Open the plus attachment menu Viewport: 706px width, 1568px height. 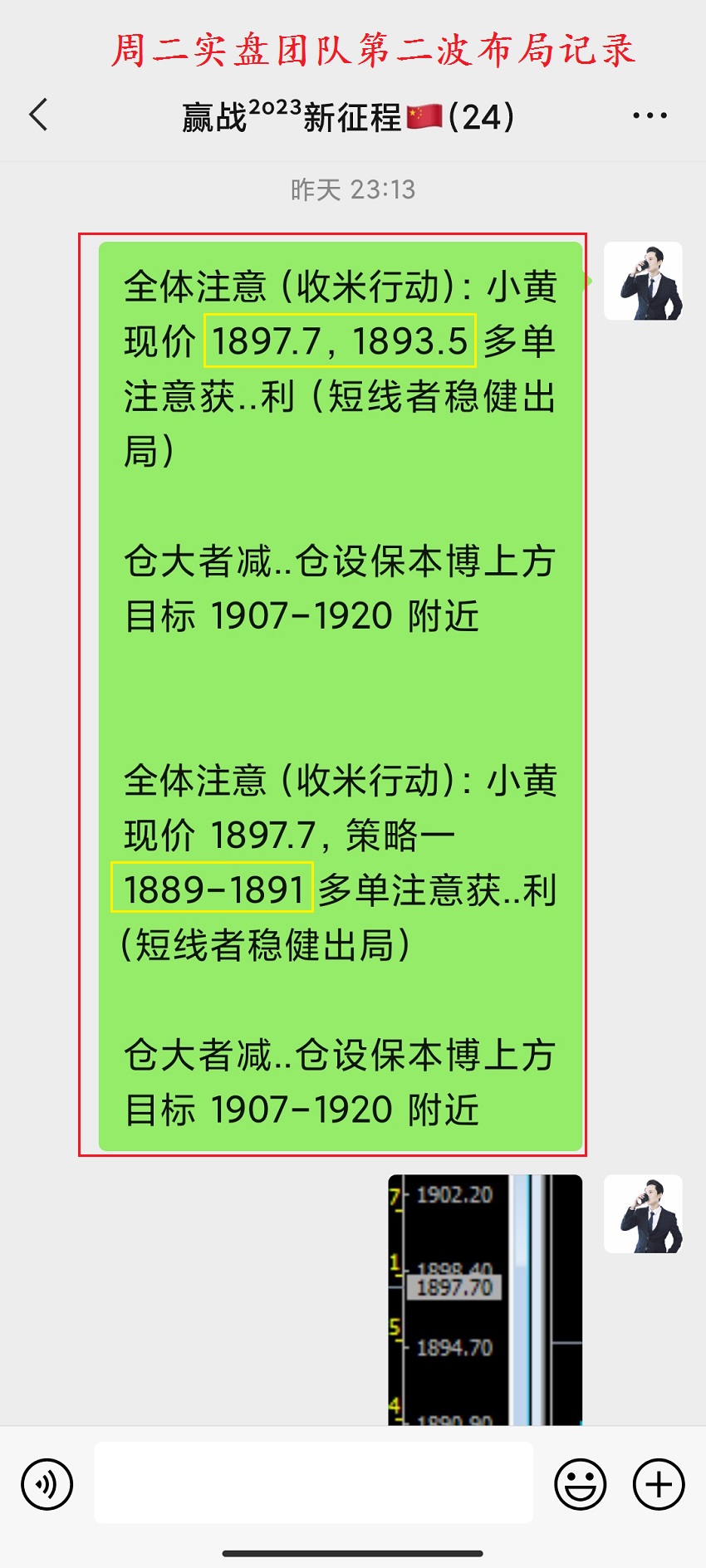(x=659, y=1484)
